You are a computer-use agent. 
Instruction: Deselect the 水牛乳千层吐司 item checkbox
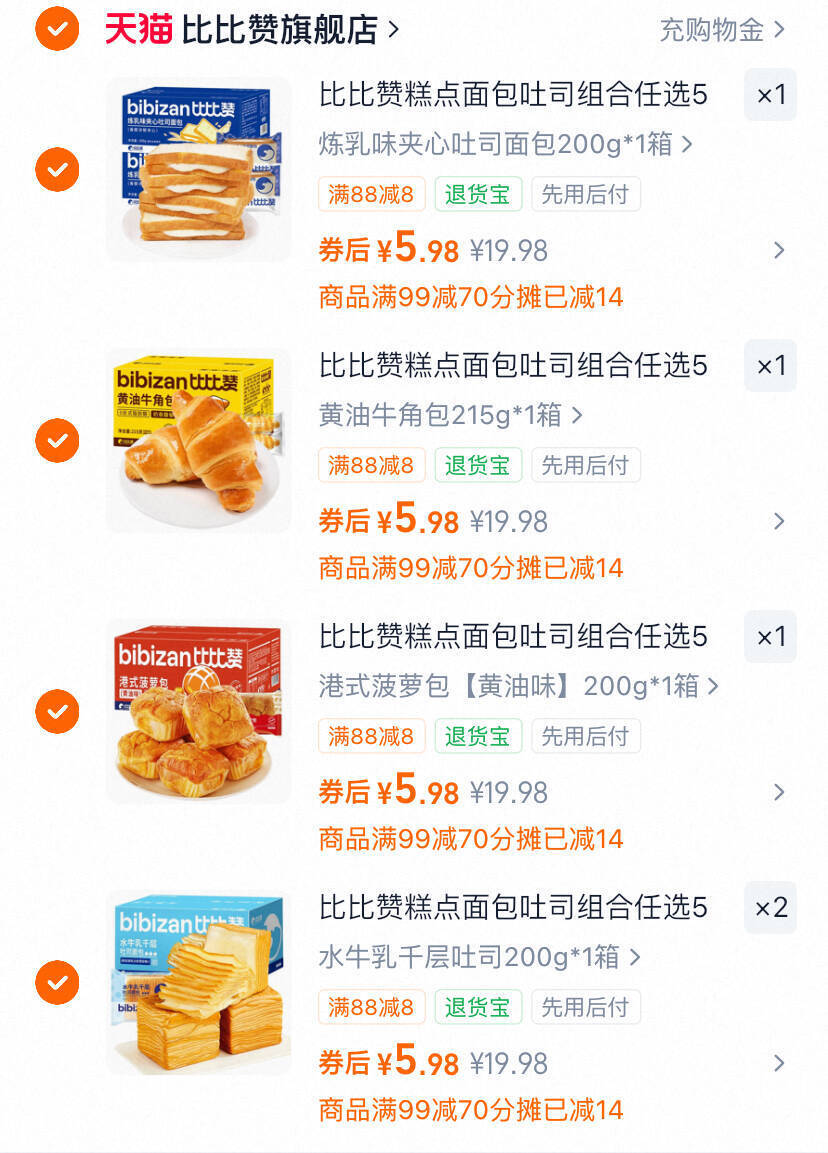(57, 982)
